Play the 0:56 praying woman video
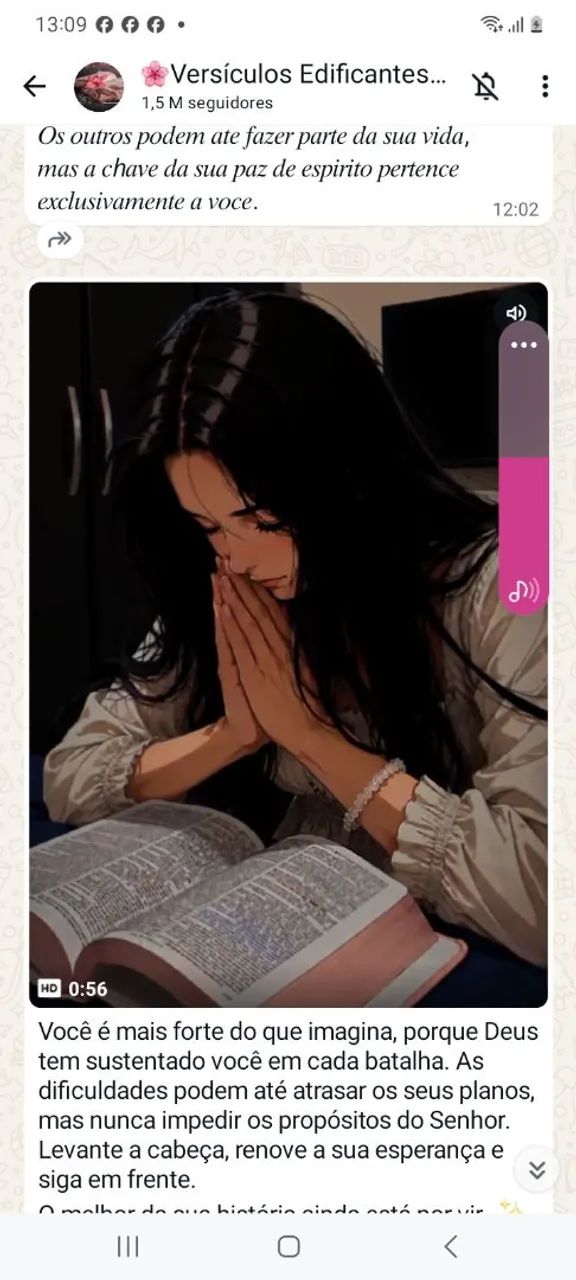Screen dimensions: 576x1280 pyautogui.click(x=288, y=645)
